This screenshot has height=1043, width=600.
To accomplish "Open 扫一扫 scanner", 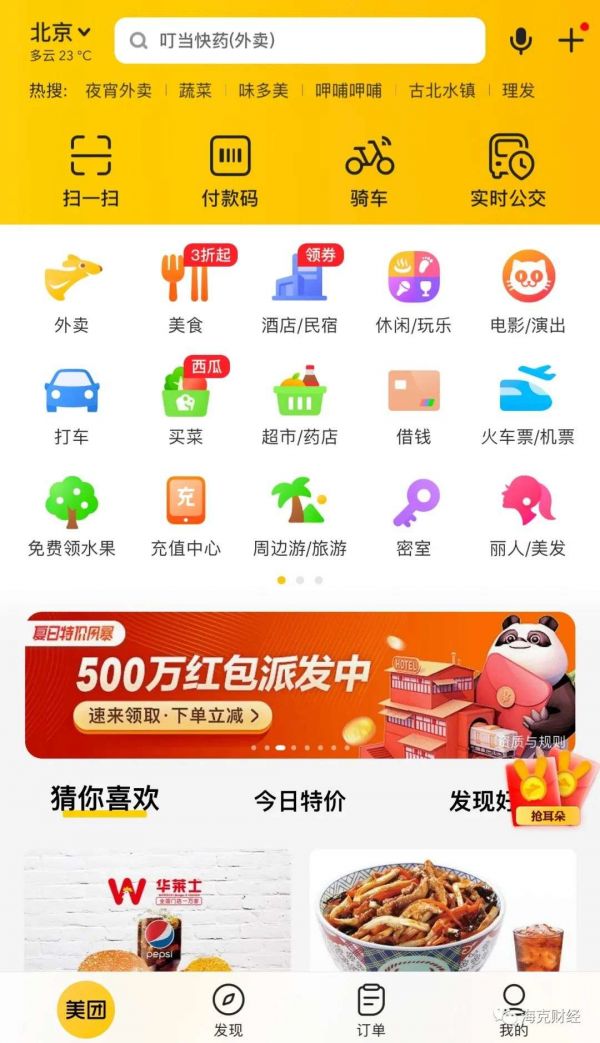I will 90,170.
